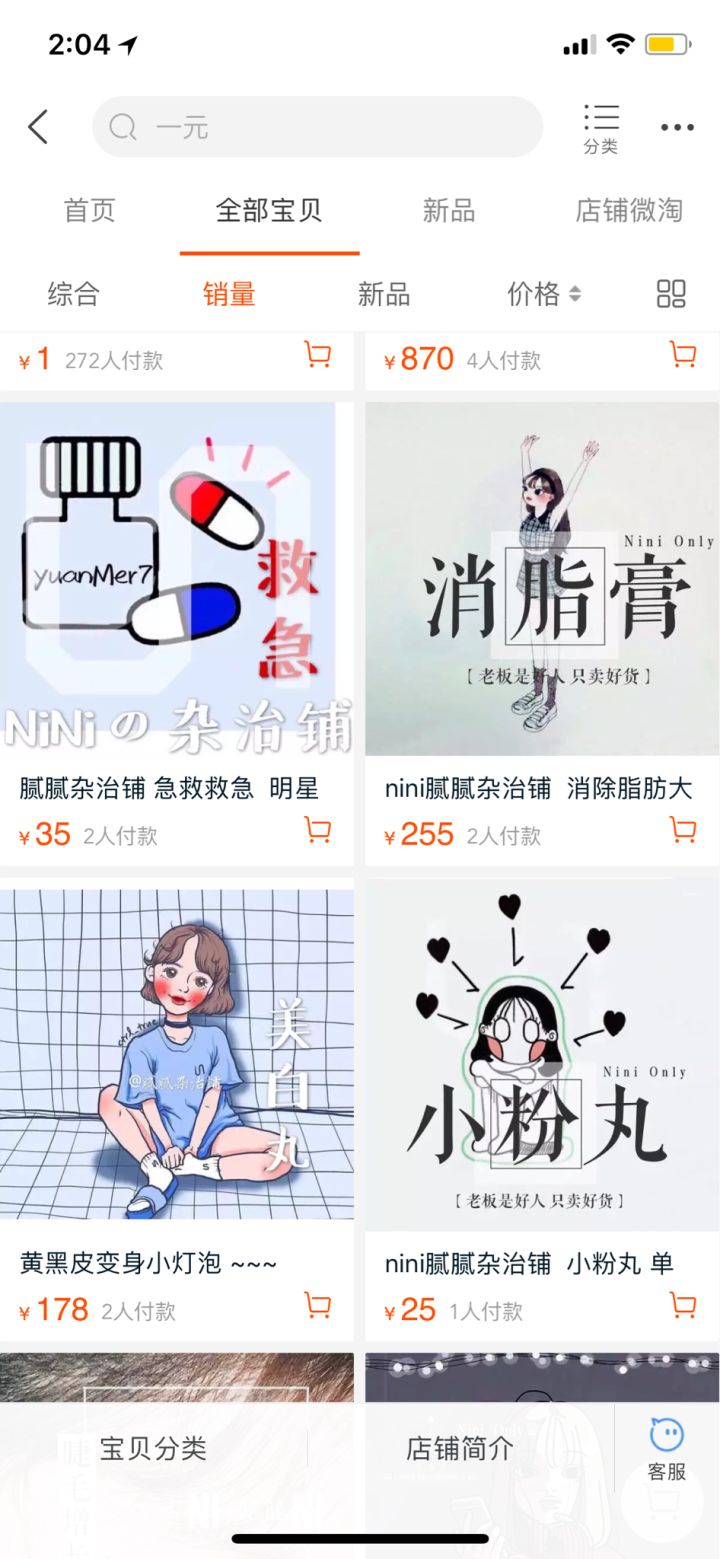720x1559 pixels.
Task: Contact 客服 customer service
Action: tap(666, 1450)
